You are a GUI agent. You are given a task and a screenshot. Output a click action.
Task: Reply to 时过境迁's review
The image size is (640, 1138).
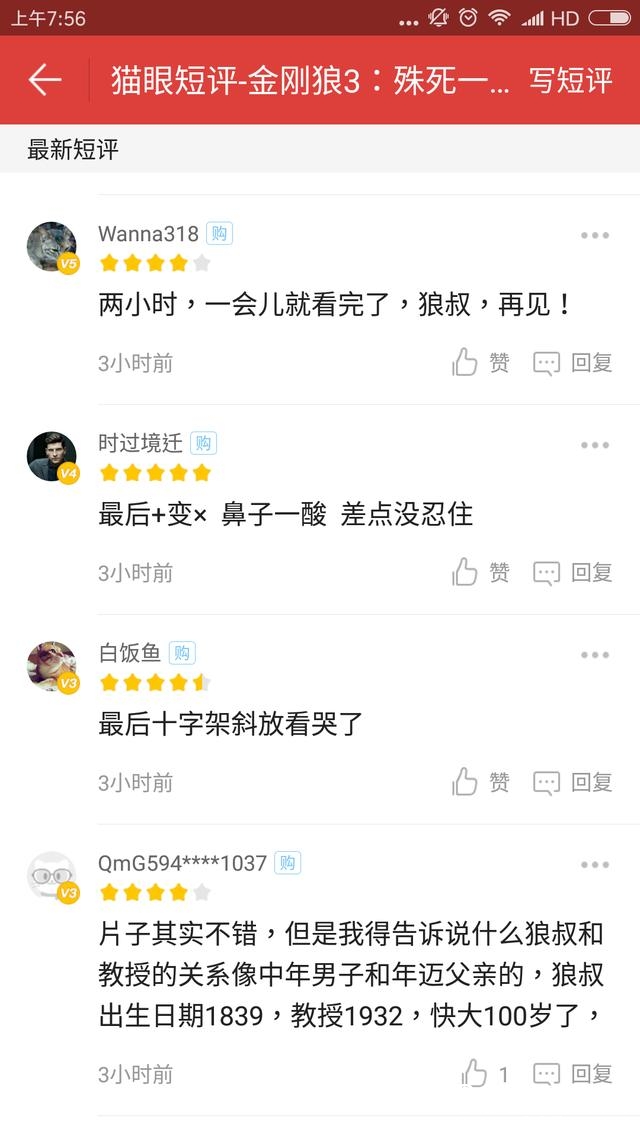tap(572, 572)
